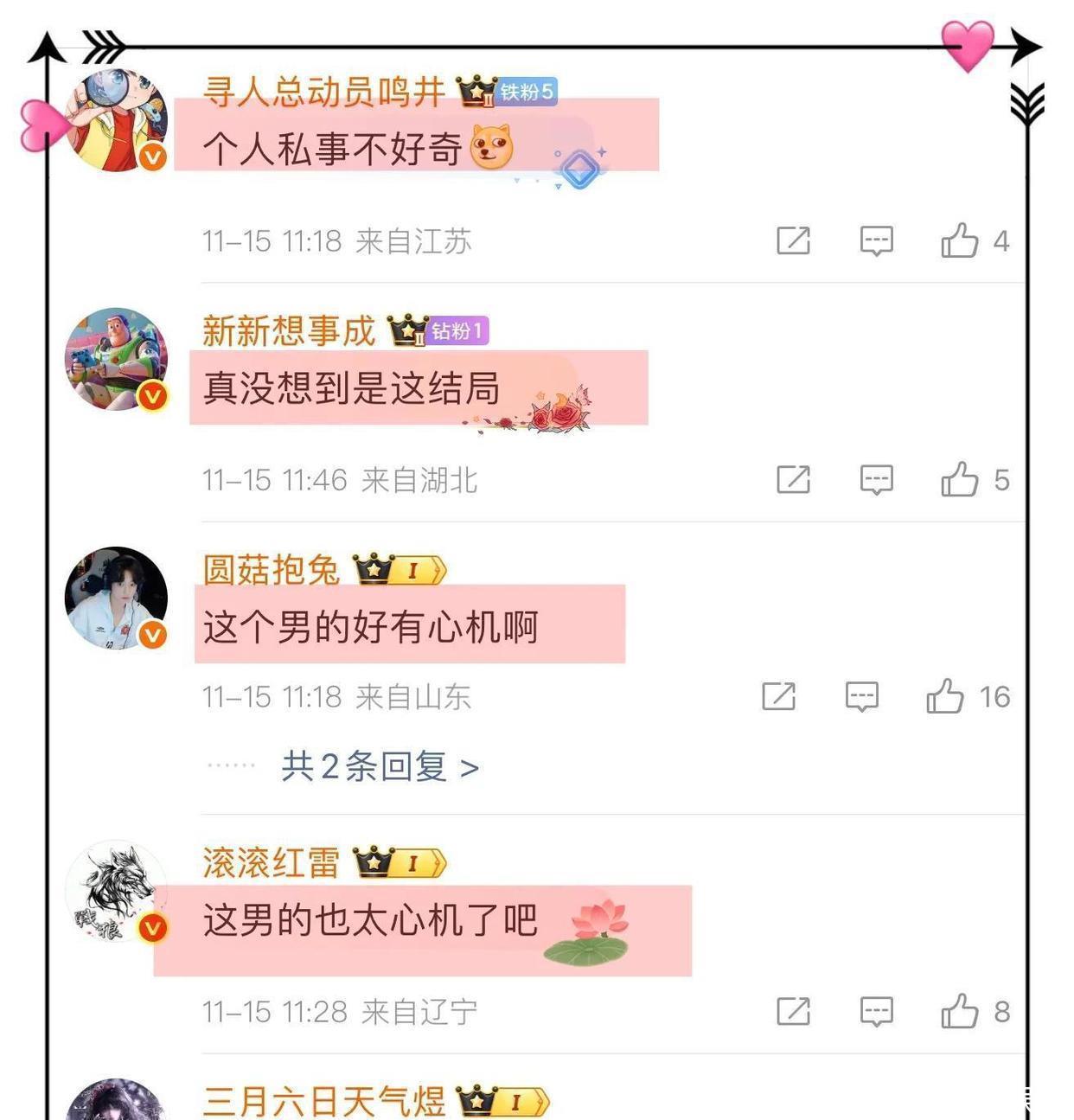Repost the comment from 新新想事成
Screen dimensions: 1074x1120
click(x=793, y=479)
